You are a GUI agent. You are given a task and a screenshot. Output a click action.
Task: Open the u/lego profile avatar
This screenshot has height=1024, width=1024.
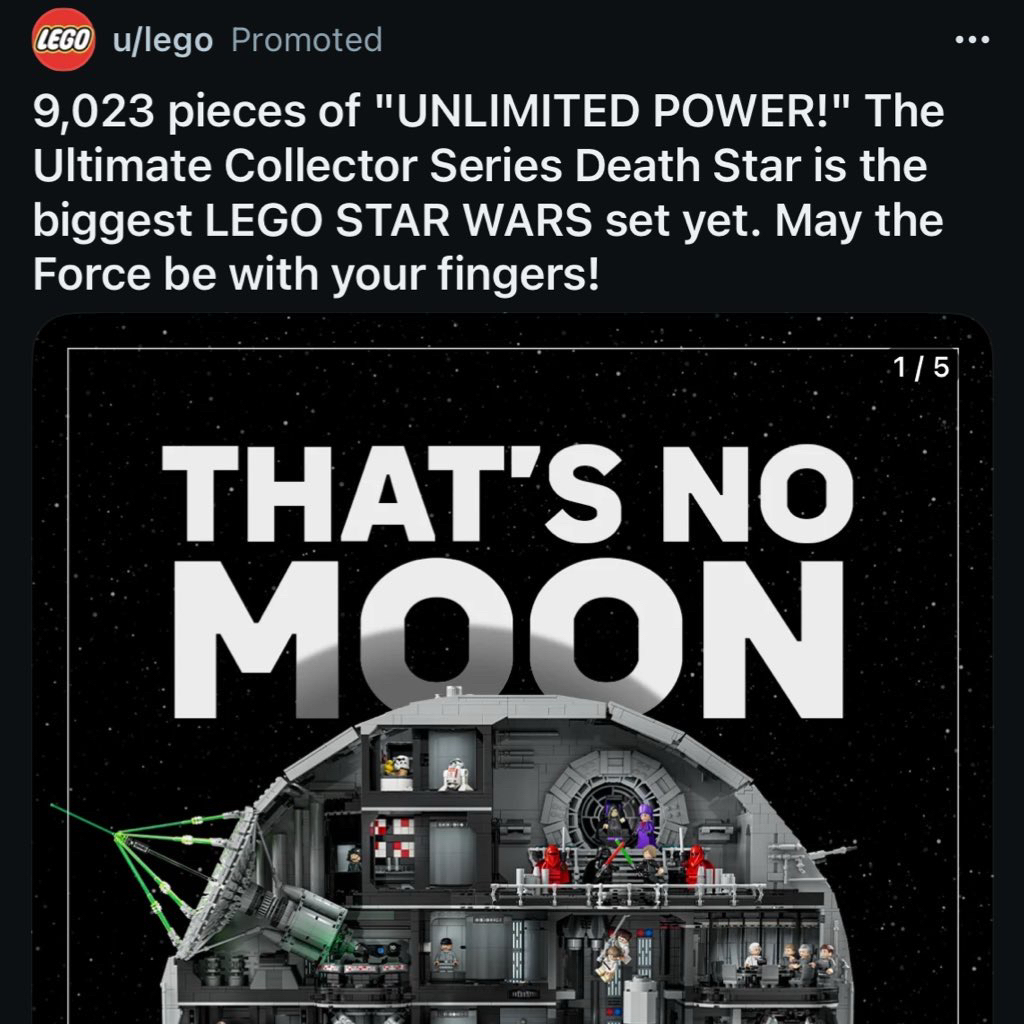point(64,41)
